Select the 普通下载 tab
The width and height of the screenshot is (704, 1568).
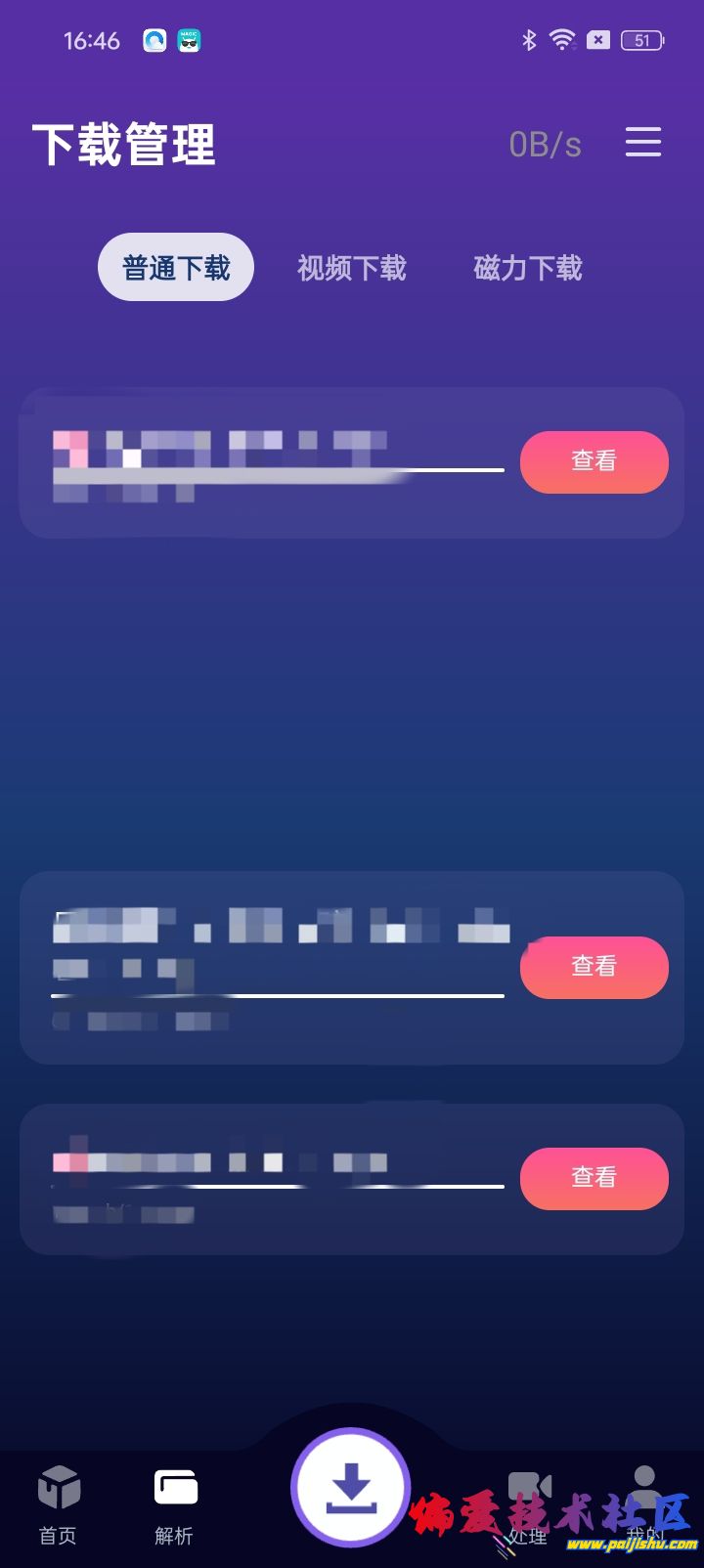tap(176, 267)
